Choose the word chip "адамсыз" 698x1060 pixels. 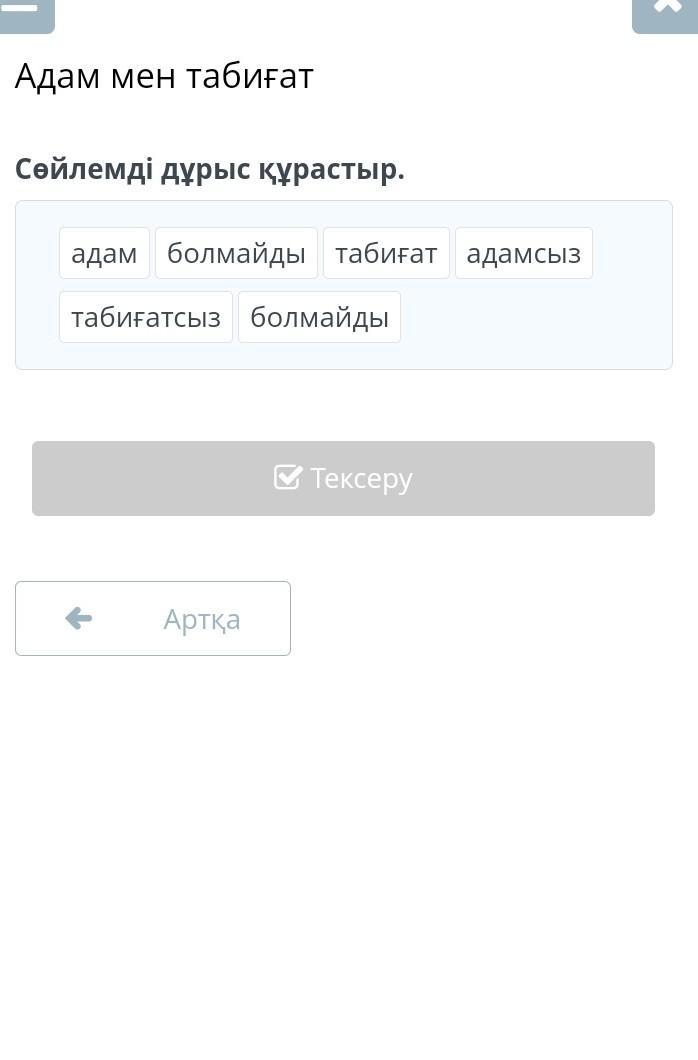coord(523,253)
